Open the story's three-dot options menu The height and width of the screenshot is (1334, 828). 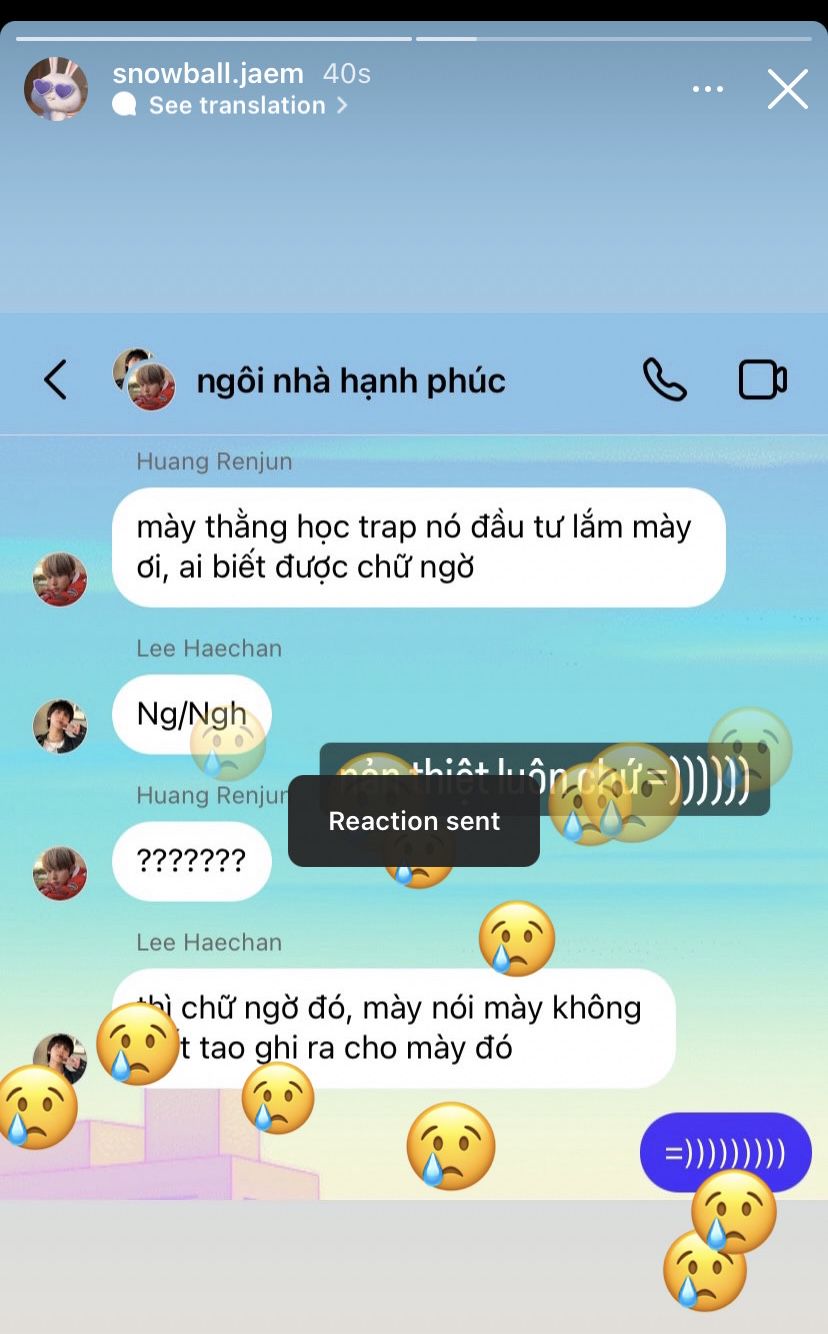(708, 89)
